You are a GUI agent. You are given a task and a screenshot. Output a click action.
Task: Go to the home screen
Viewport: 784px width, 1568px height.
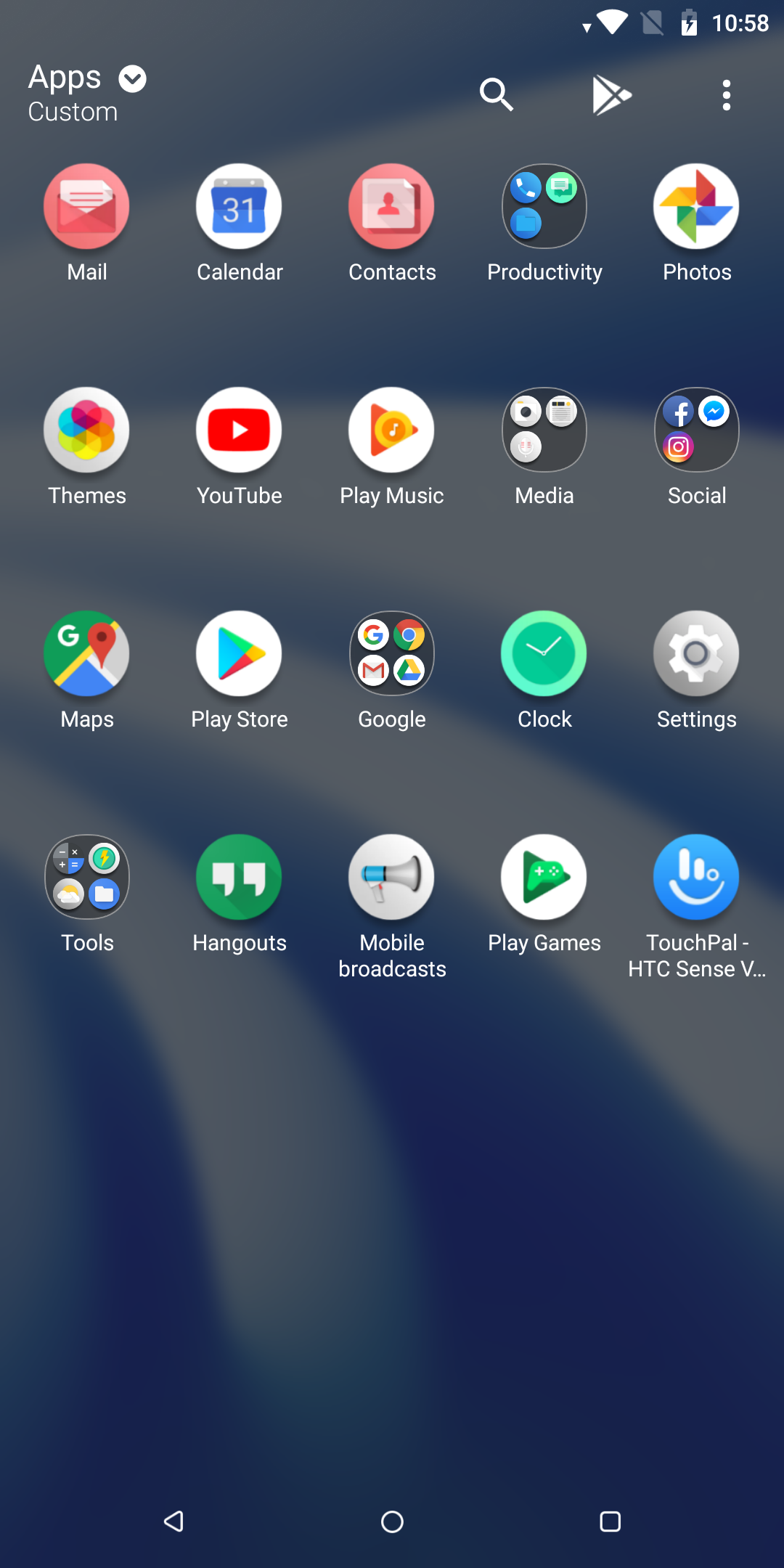point(392,1522)
